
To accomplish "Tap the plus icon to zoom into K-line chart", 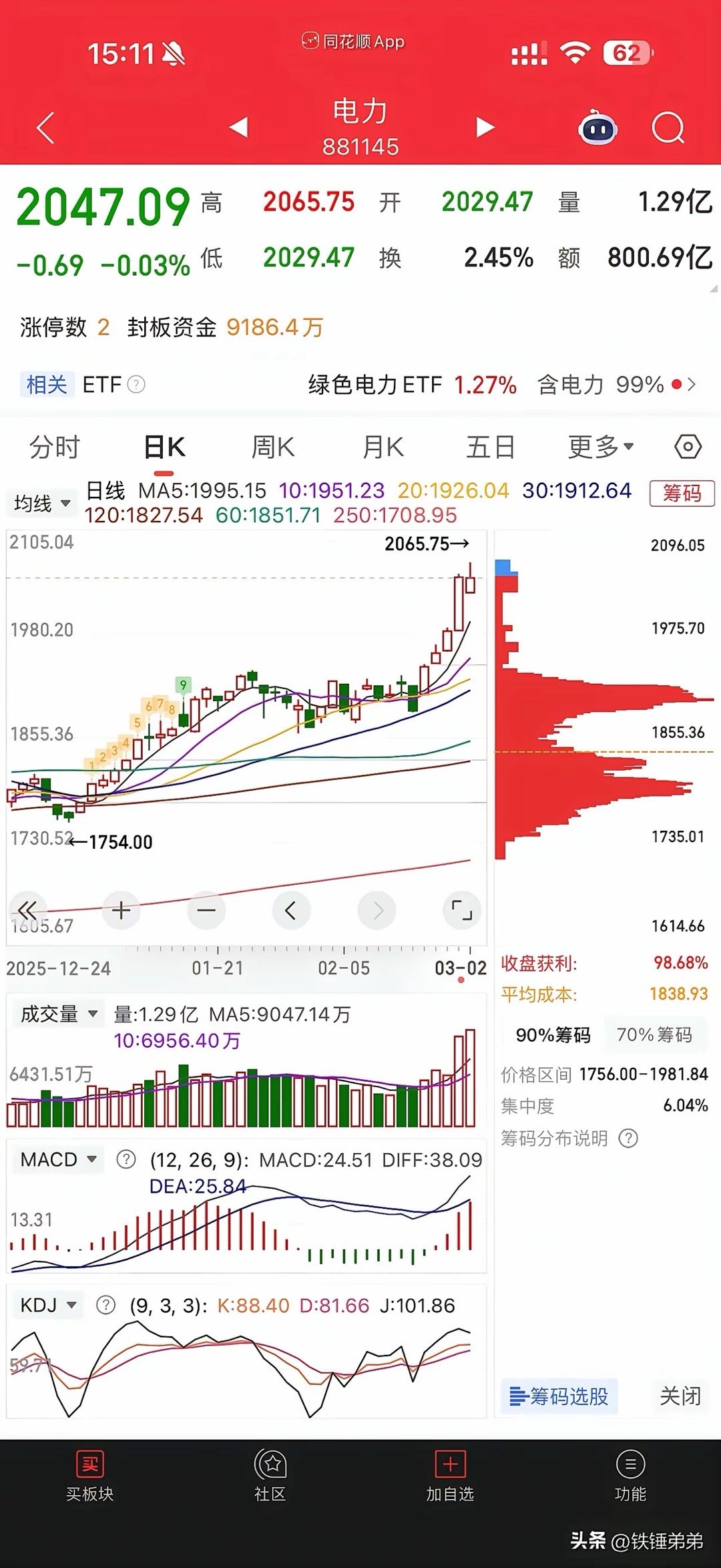I will click(x=122, y=910).
